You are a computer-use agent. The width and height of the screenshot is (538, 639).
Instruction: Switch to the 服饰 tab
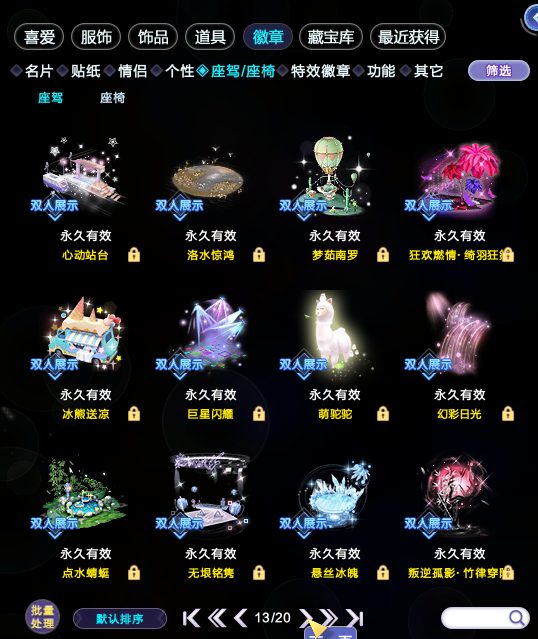(x=96, y=37)
